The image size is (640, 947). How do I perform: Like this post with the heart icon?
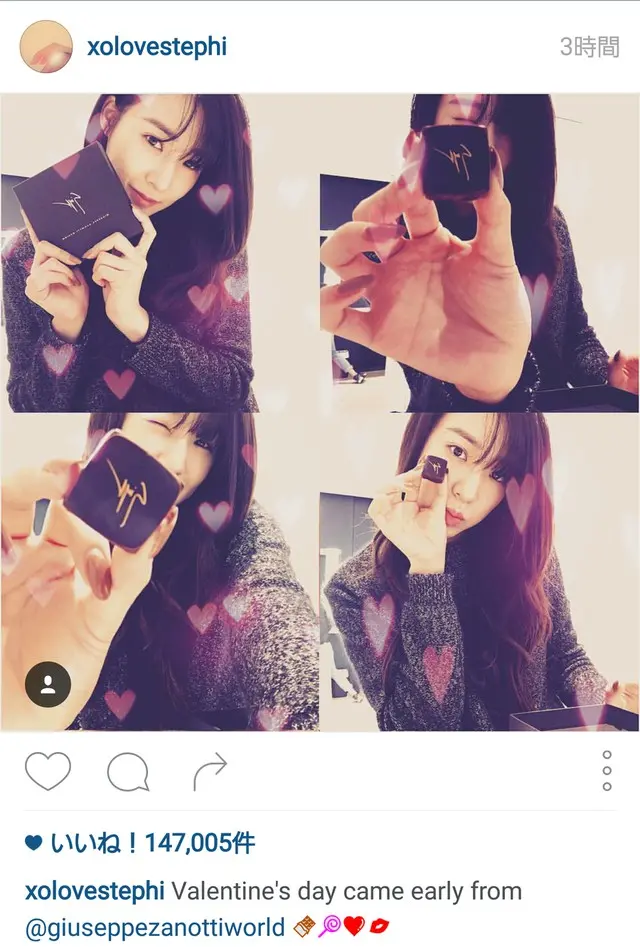[48, 771]
